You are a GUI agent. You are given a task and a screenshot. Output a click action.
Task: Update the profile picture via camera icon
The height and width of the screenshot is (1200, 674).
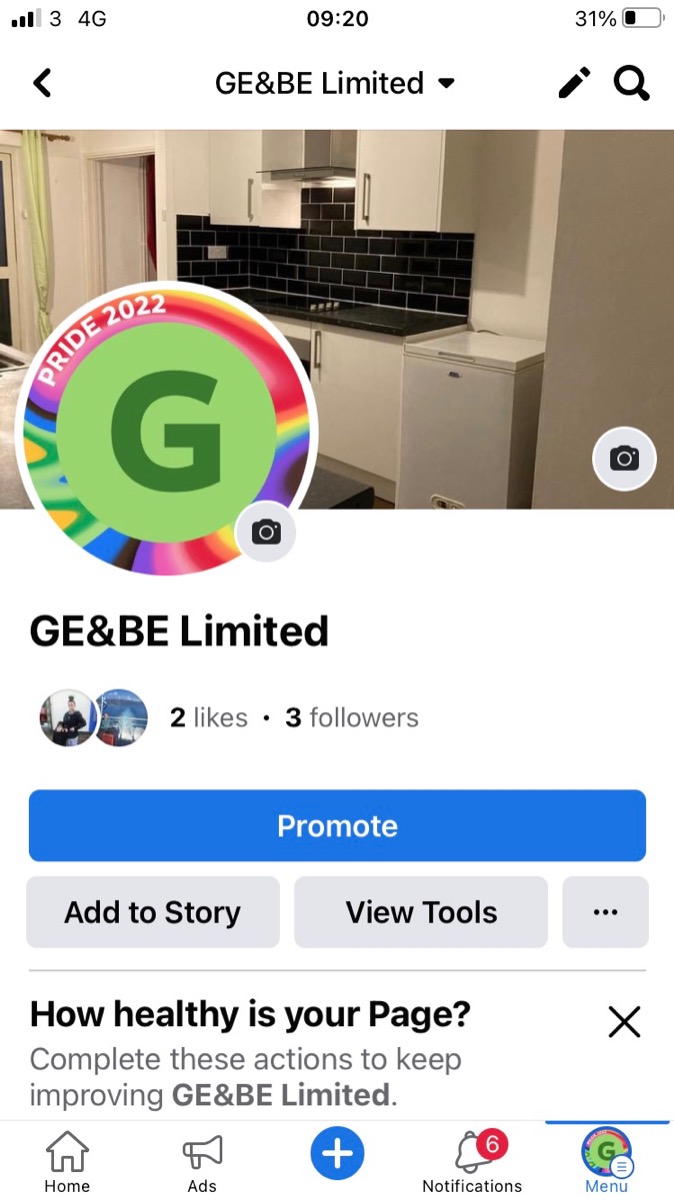pyautogui.click(x=266, y=532)
